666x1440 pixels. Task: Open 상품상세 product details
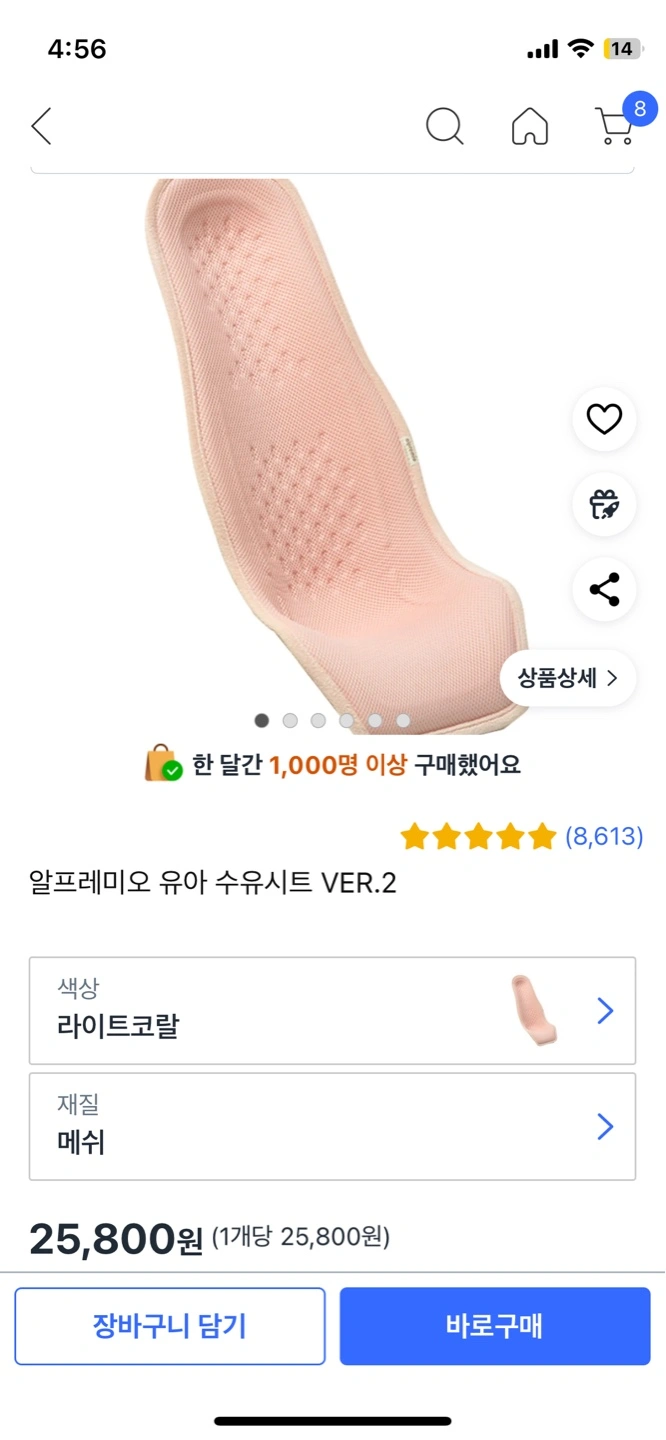[x=567, y=678]
